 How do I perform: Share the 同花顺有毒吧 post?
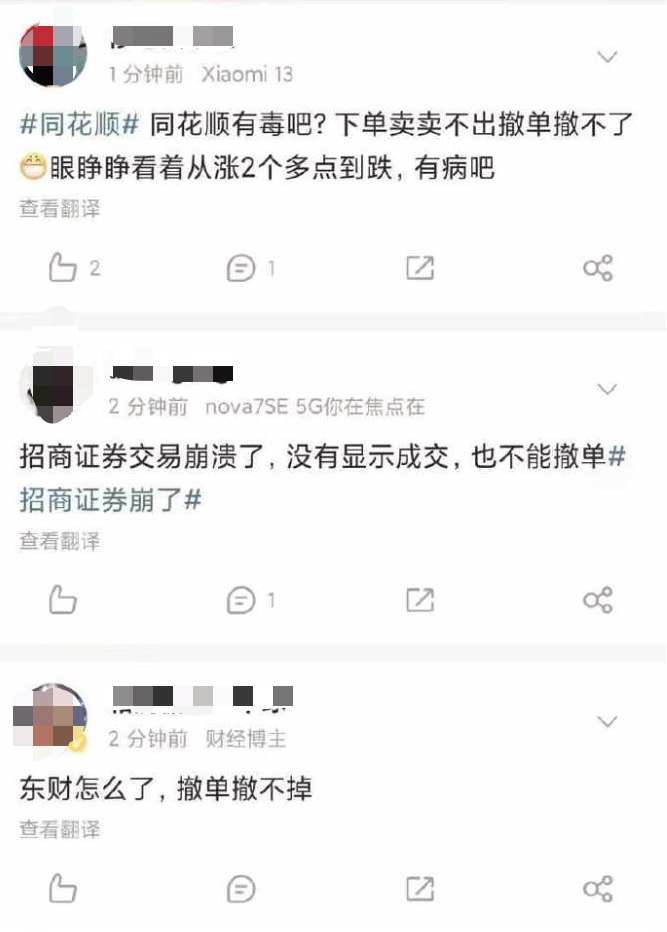click(597, 268)
